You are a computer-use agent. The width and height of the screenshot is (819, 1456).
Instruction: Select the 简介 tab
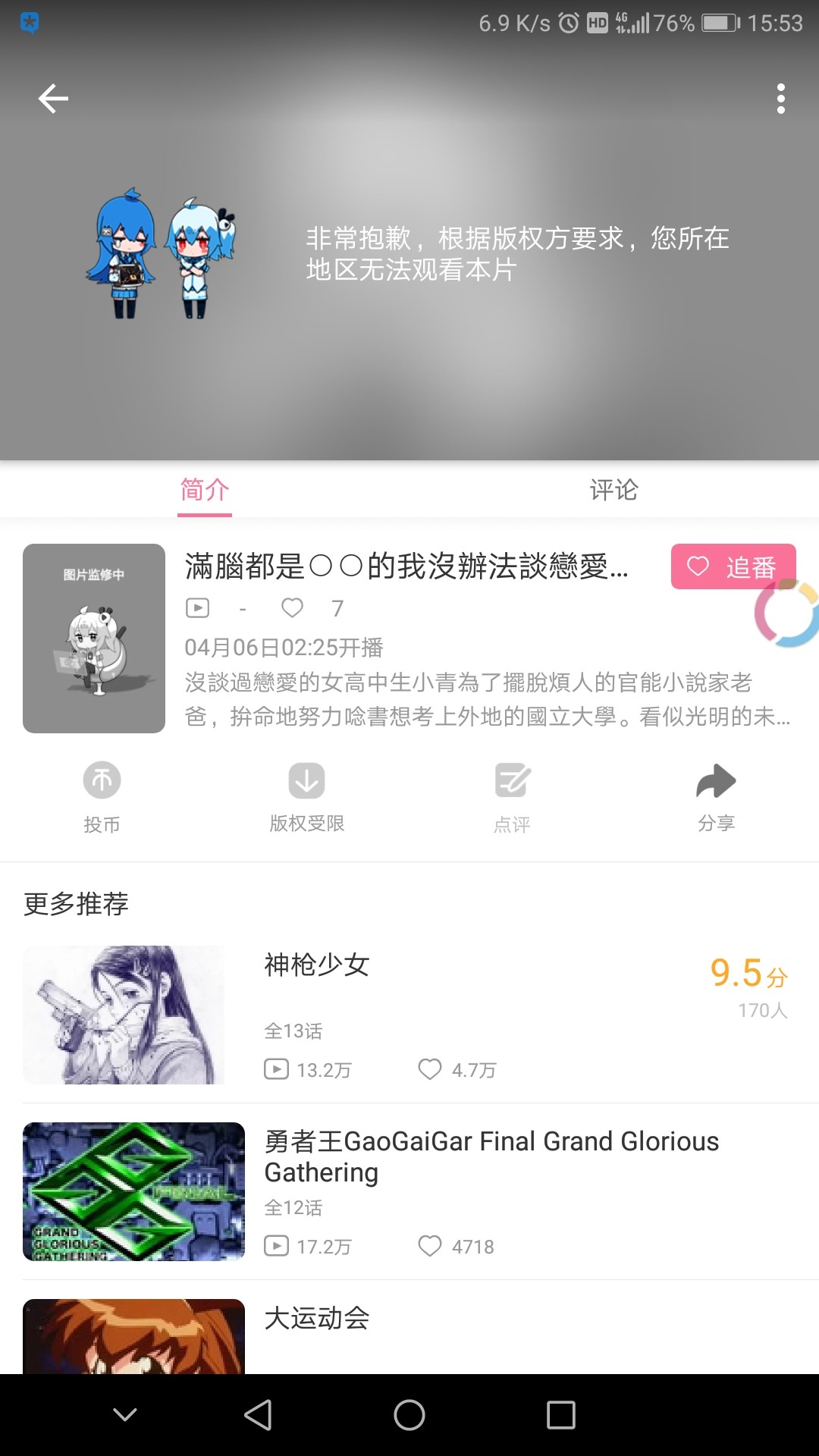click(205, 490)
